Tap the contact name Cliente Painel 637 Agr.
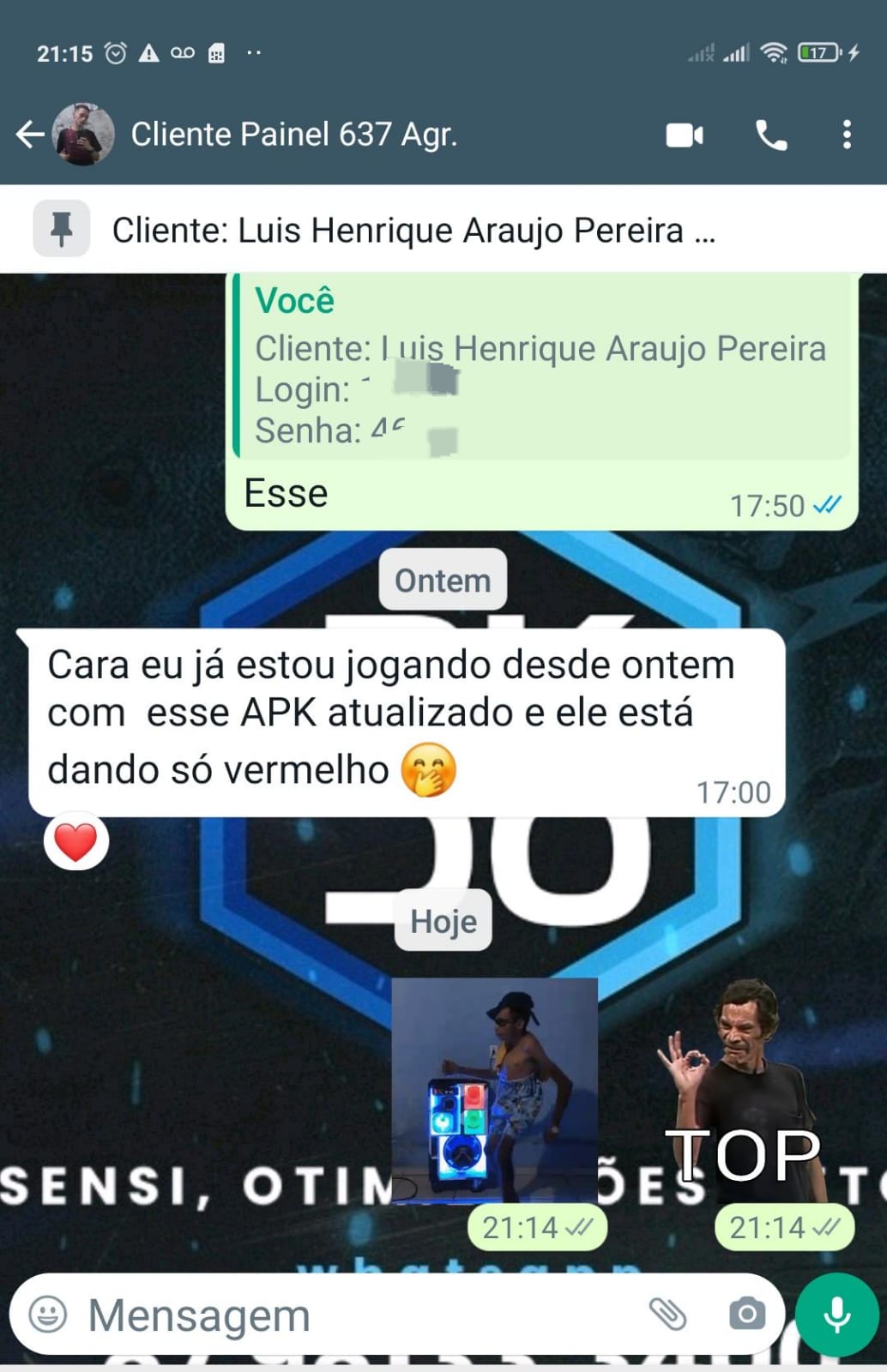This screenshot has height=1372, width=887. tap(295, 135)
